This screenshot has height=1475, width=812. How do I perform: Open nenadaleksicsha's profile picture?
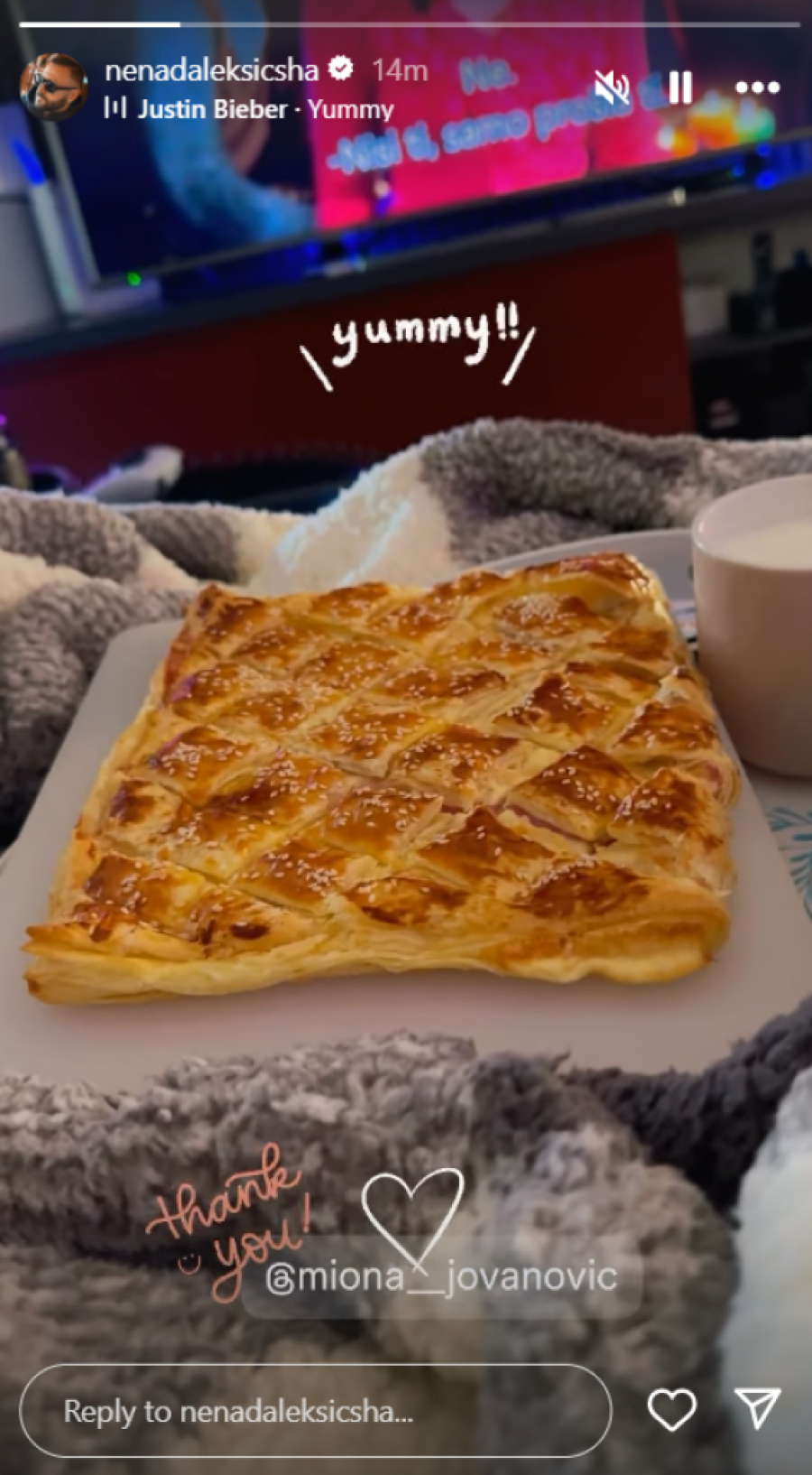53,88
